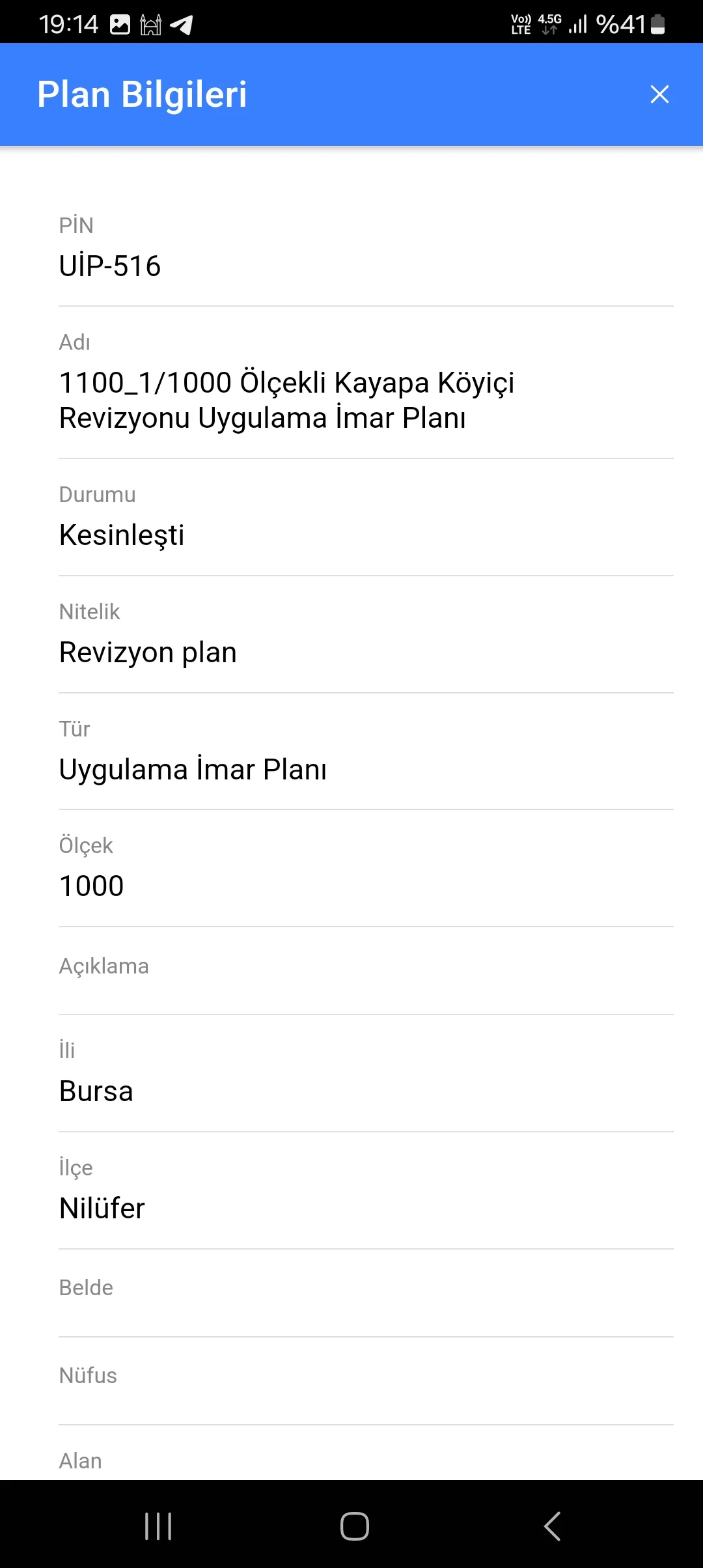Tap the Tür value Uygulama İmar Planı
703x1568 pixels.
tap(193, 769)
